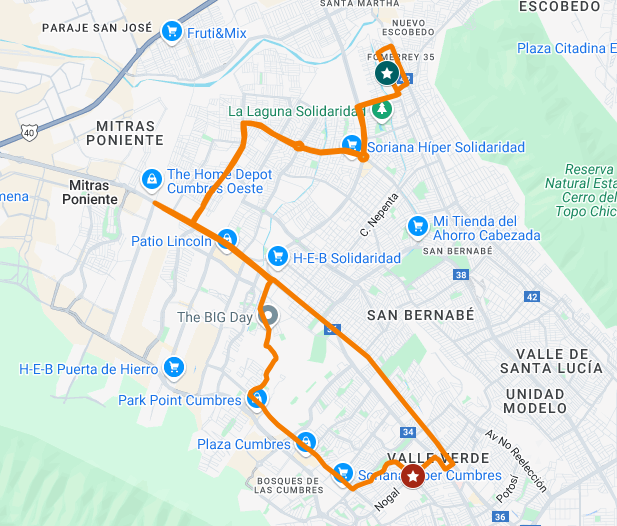Select the Patio Lincoln pin
This screenshot has height=526, width=617.
click(x=227, y=240)
